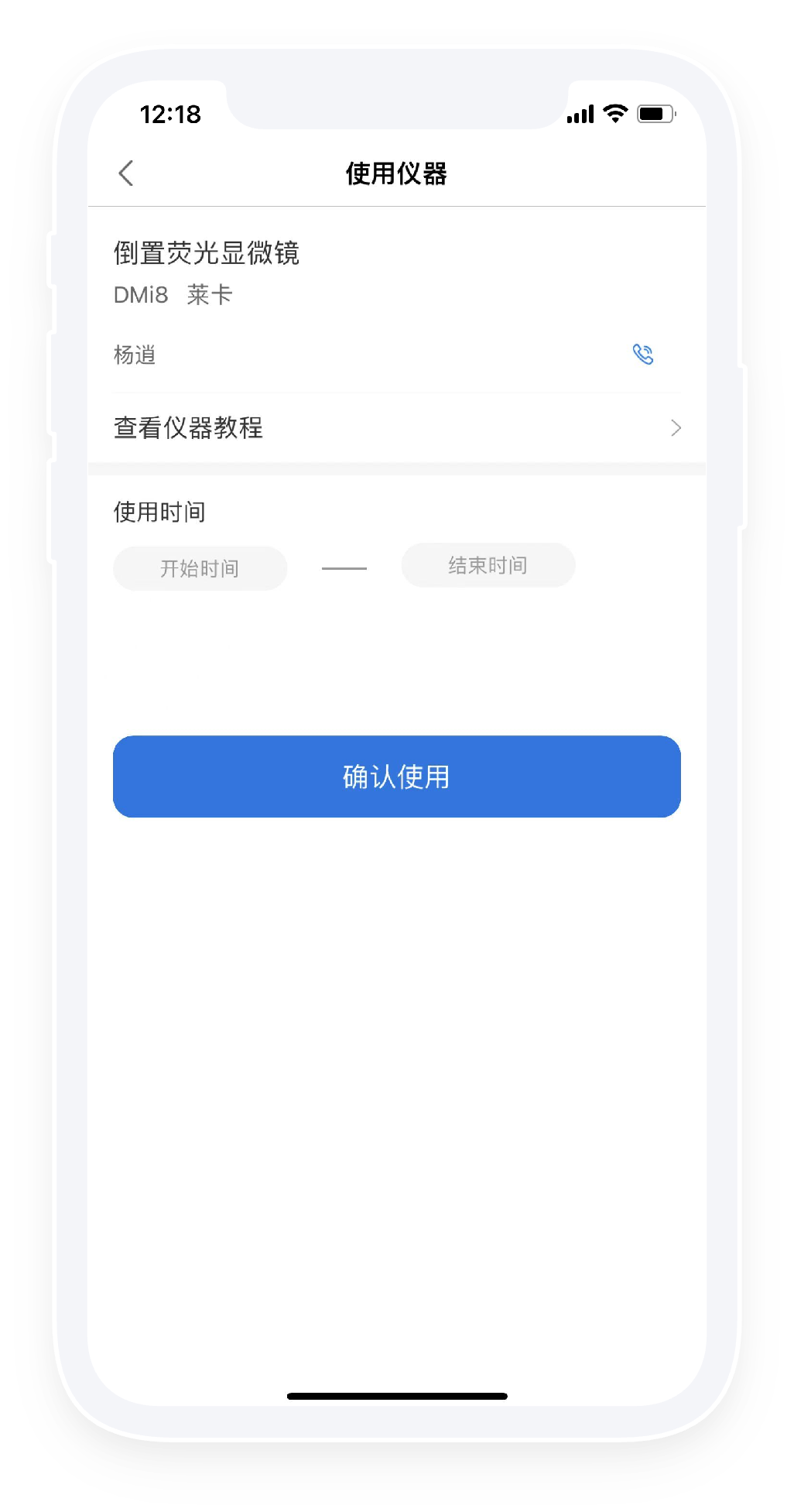Viewport: 794px width, 1512px height.
Task: Open 查看仪器教程 row
Action: tap(396, 428)
